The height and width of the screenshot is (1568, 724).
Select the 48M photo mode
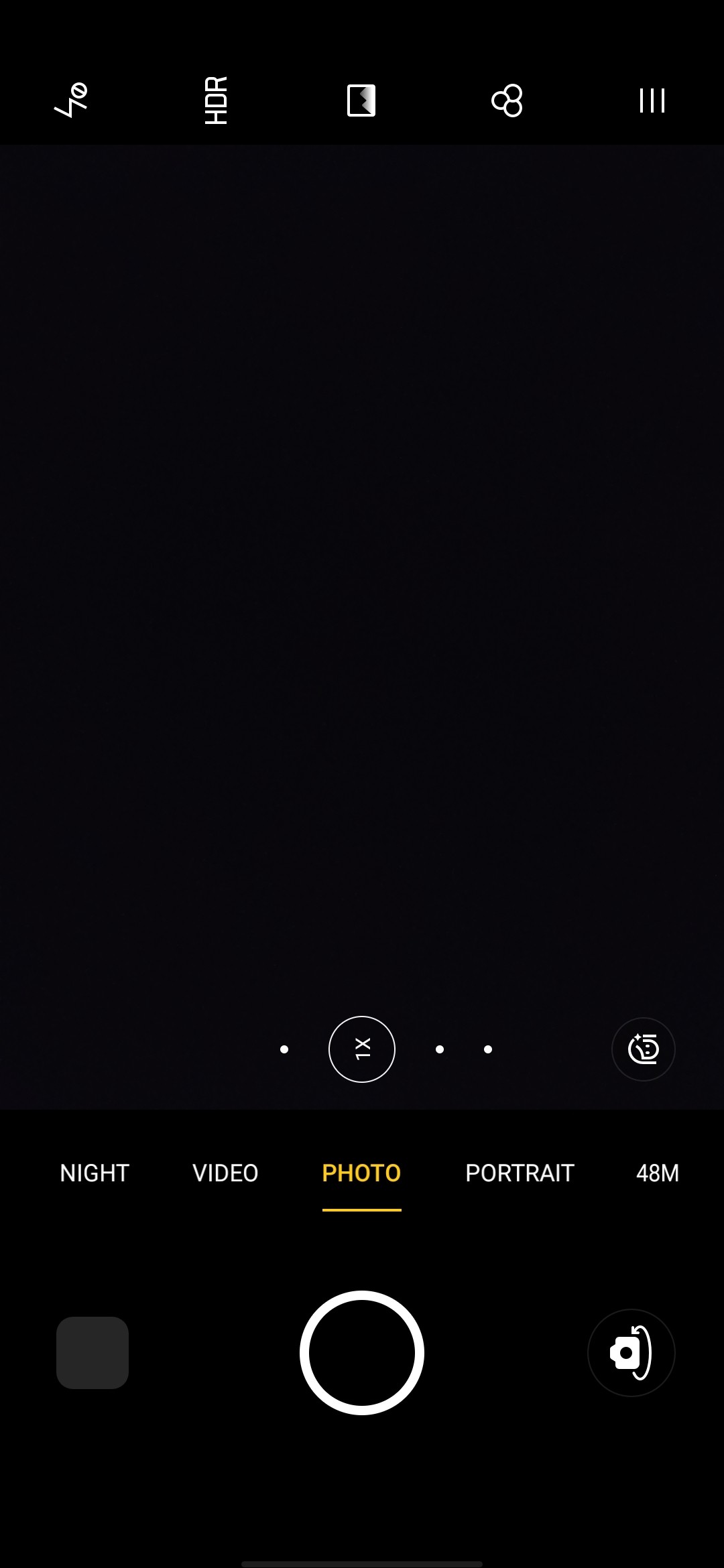point(656,1173)
